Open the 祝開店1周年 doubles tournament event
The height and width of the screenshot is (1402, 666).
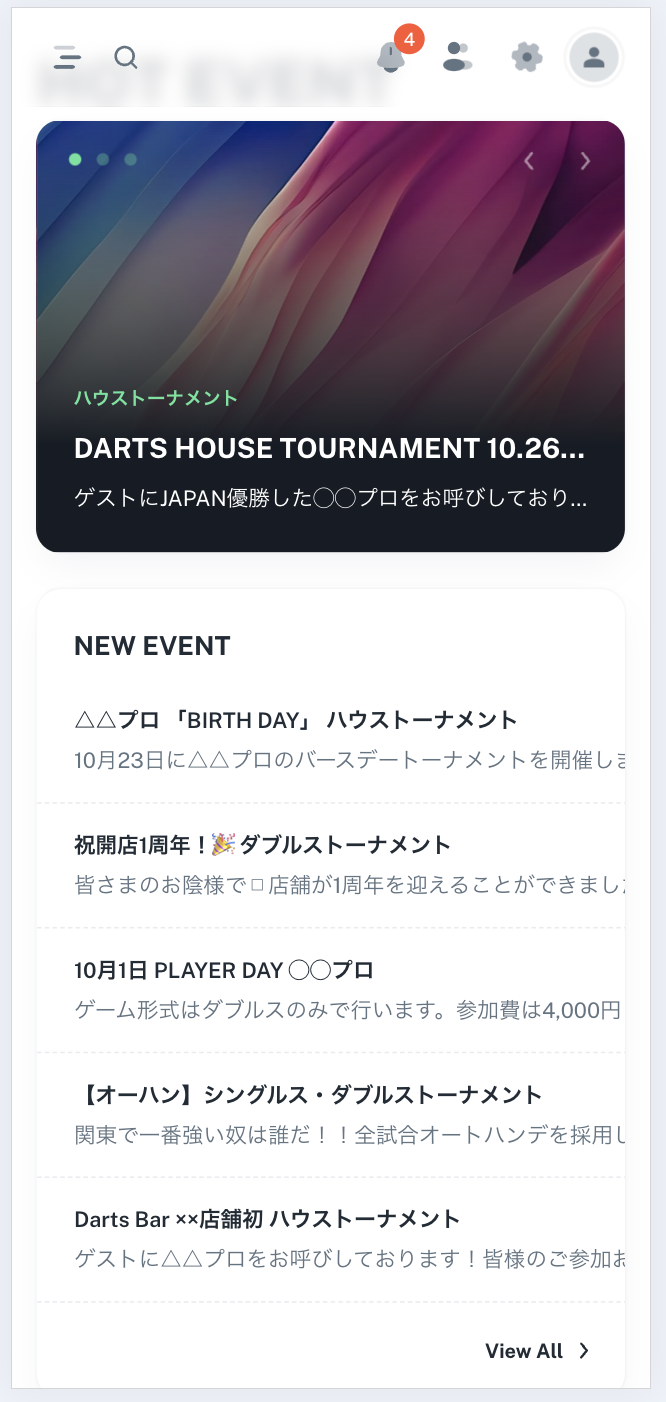[x=263, y=845]
